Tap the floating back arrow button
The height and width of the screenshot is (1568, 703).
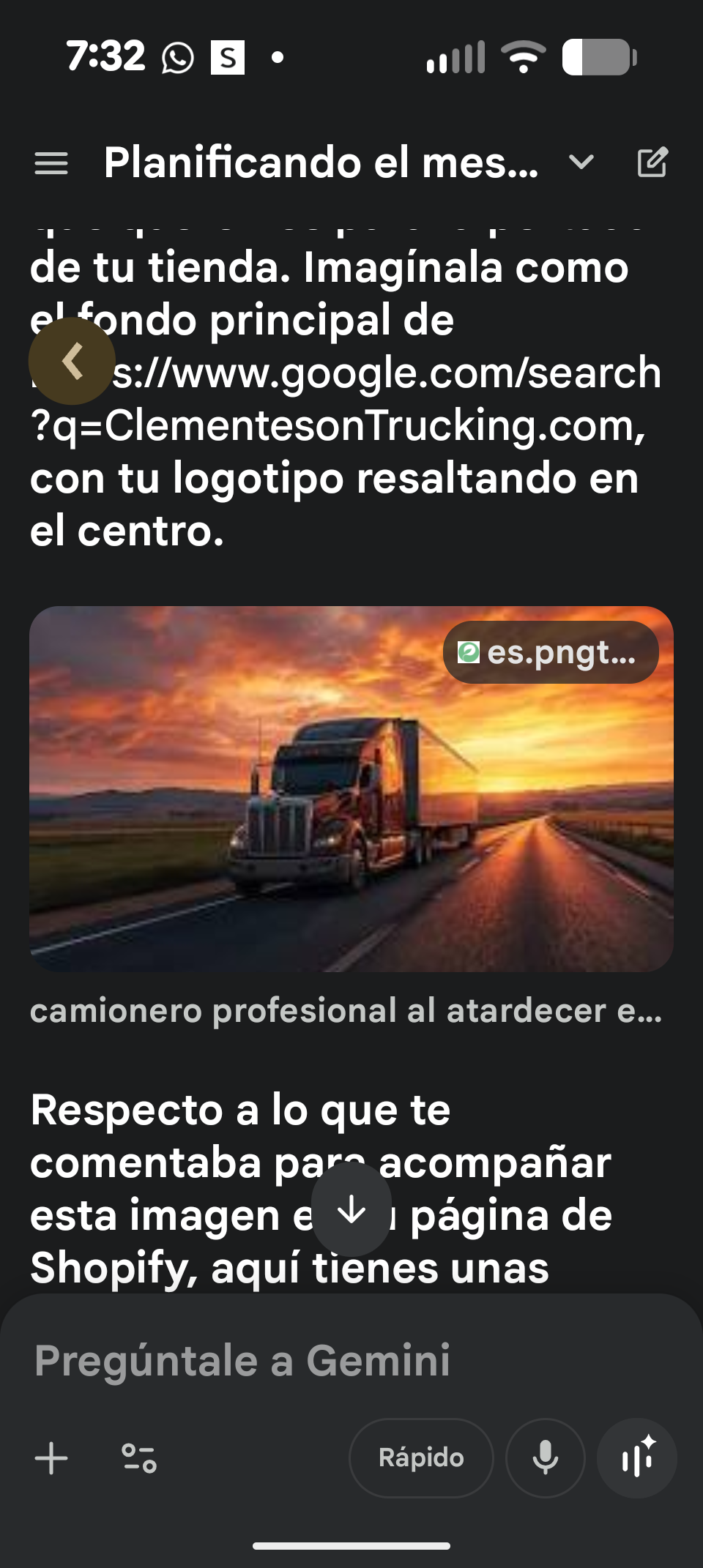pyautogui.click(x=72, y=361)
